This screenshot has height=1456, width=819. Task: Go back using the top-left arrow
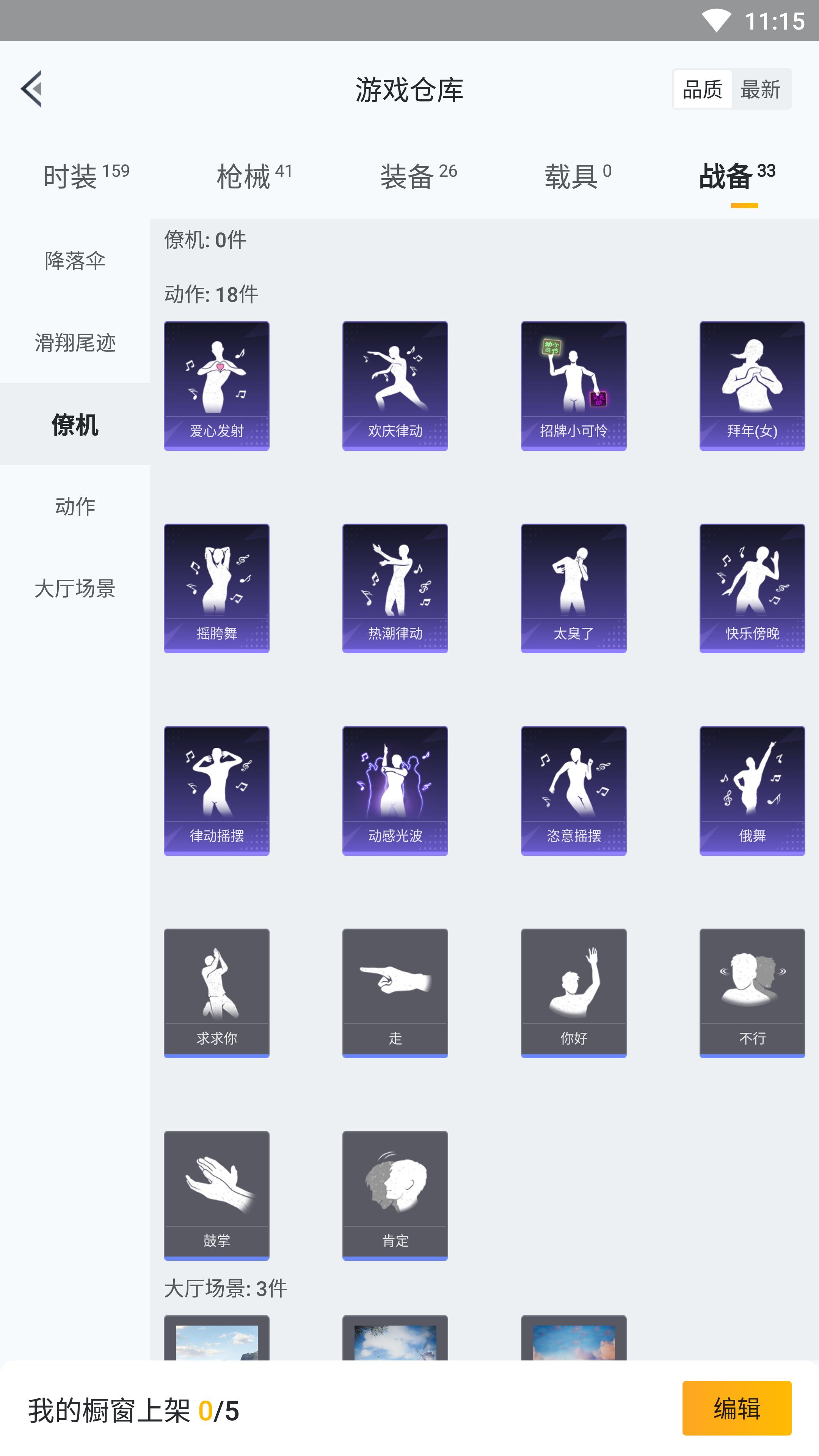point(31,89)
